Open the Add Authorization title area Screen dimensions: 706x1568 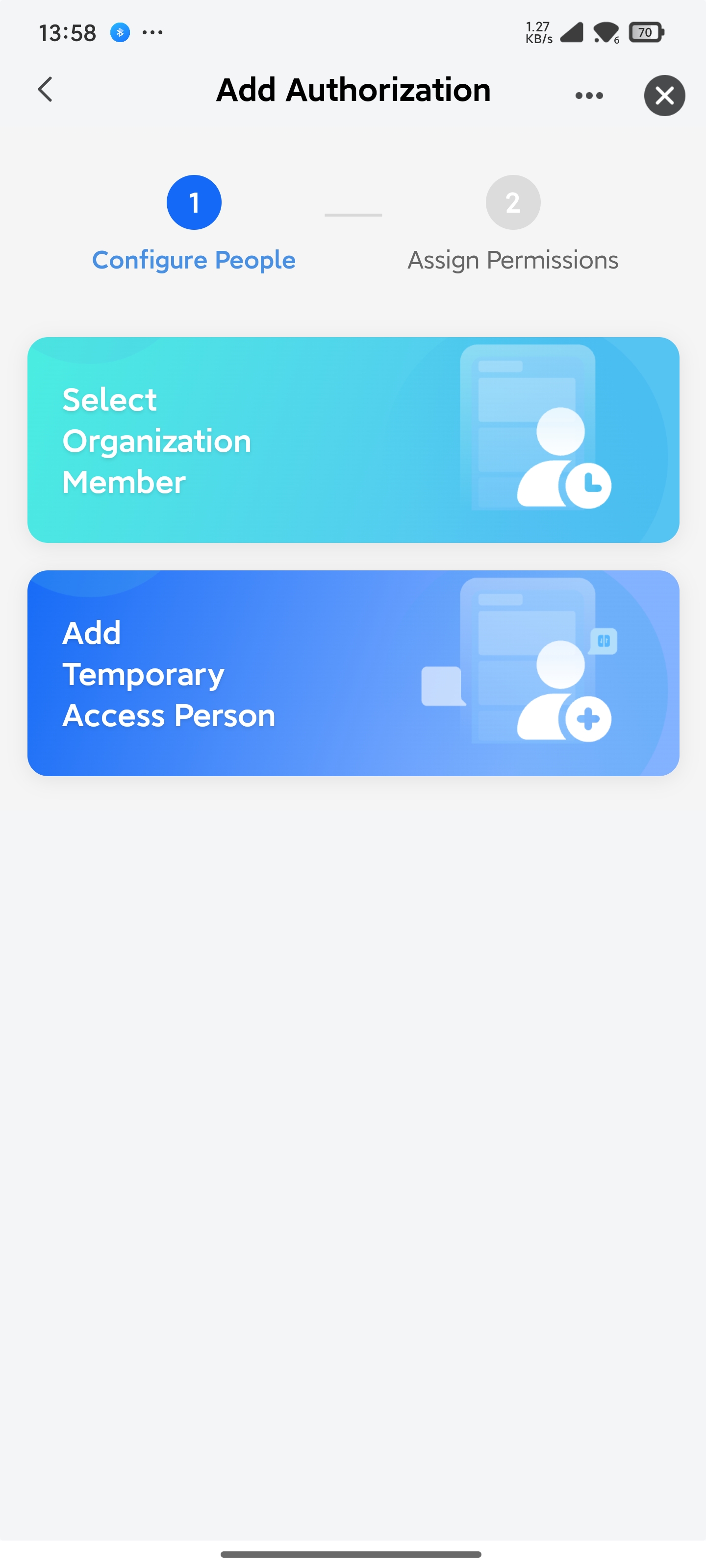(353, 90)
